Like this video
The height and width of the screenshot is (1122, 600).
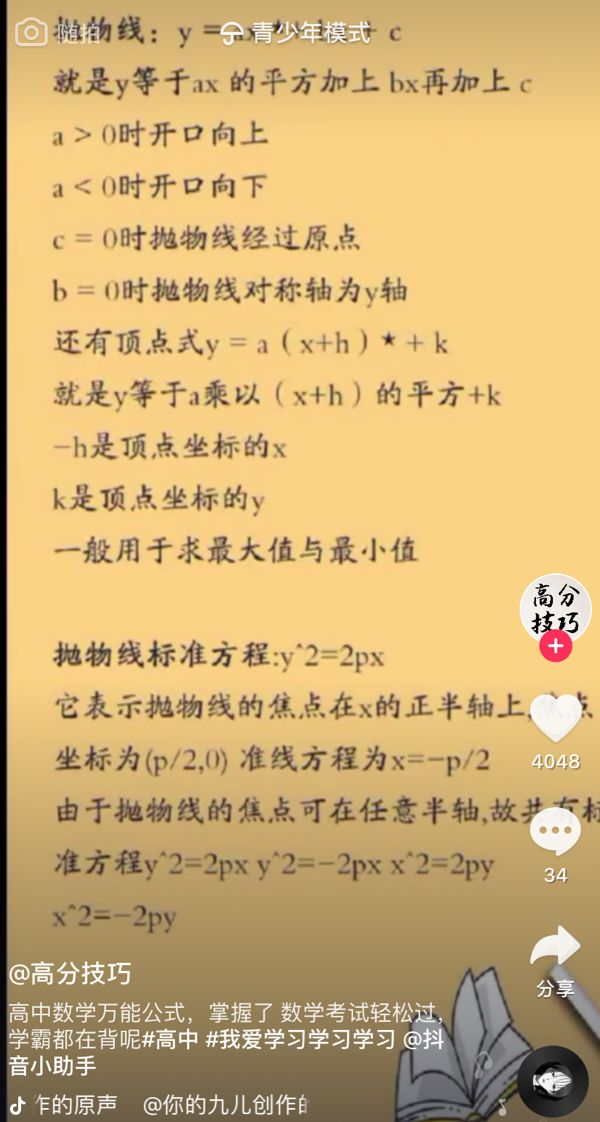pyautogui.click(x=555, y=716)
